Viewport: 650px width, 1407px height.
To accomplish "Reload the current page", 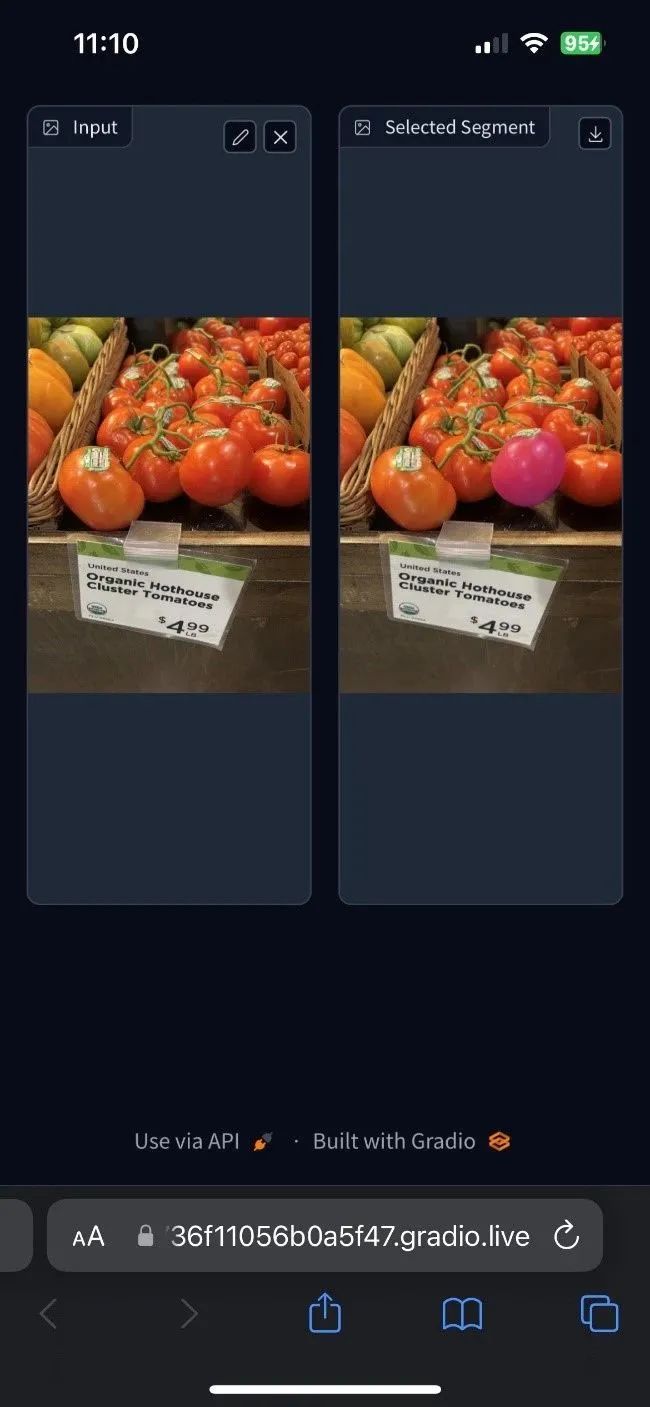I will pos(566,1236).
